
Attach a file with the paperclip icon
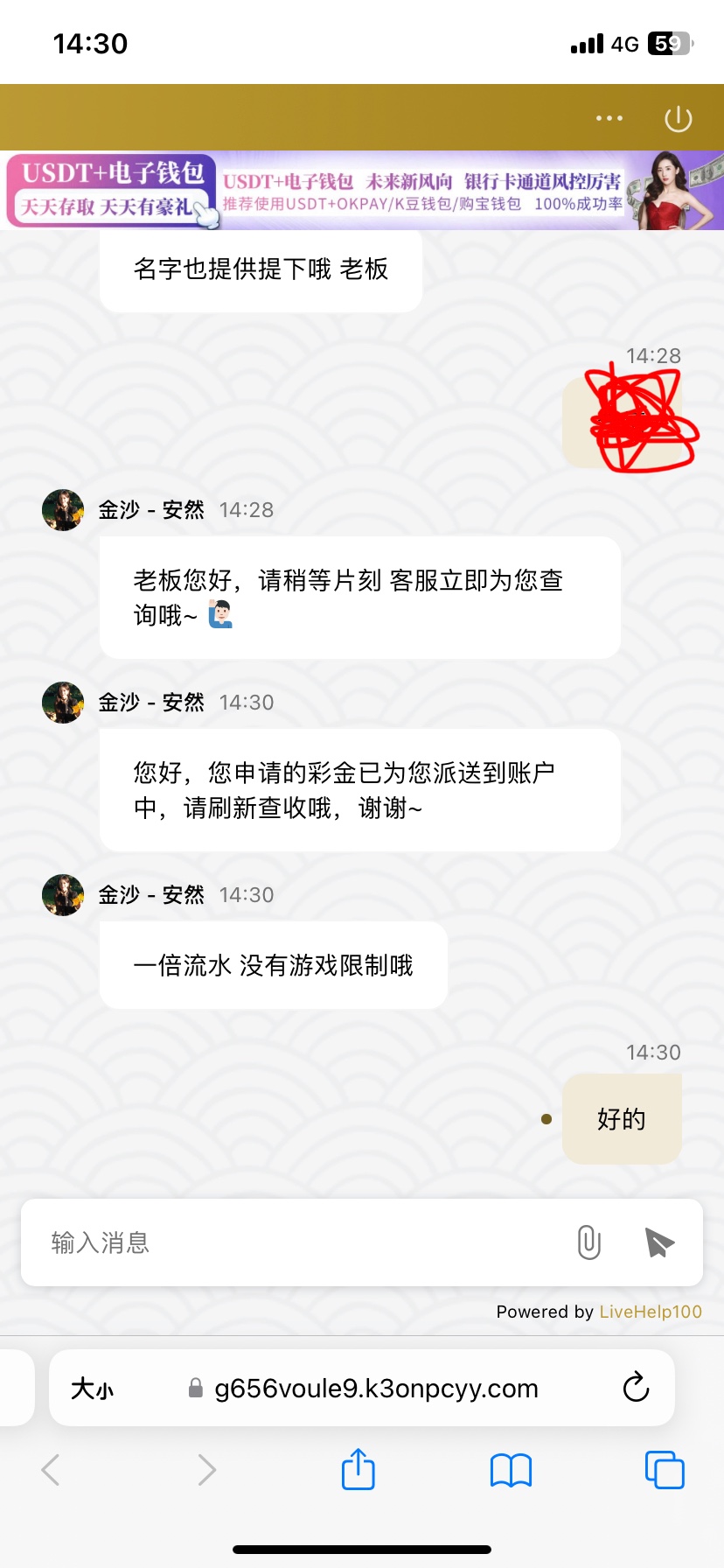click(x=589, y=1242)
